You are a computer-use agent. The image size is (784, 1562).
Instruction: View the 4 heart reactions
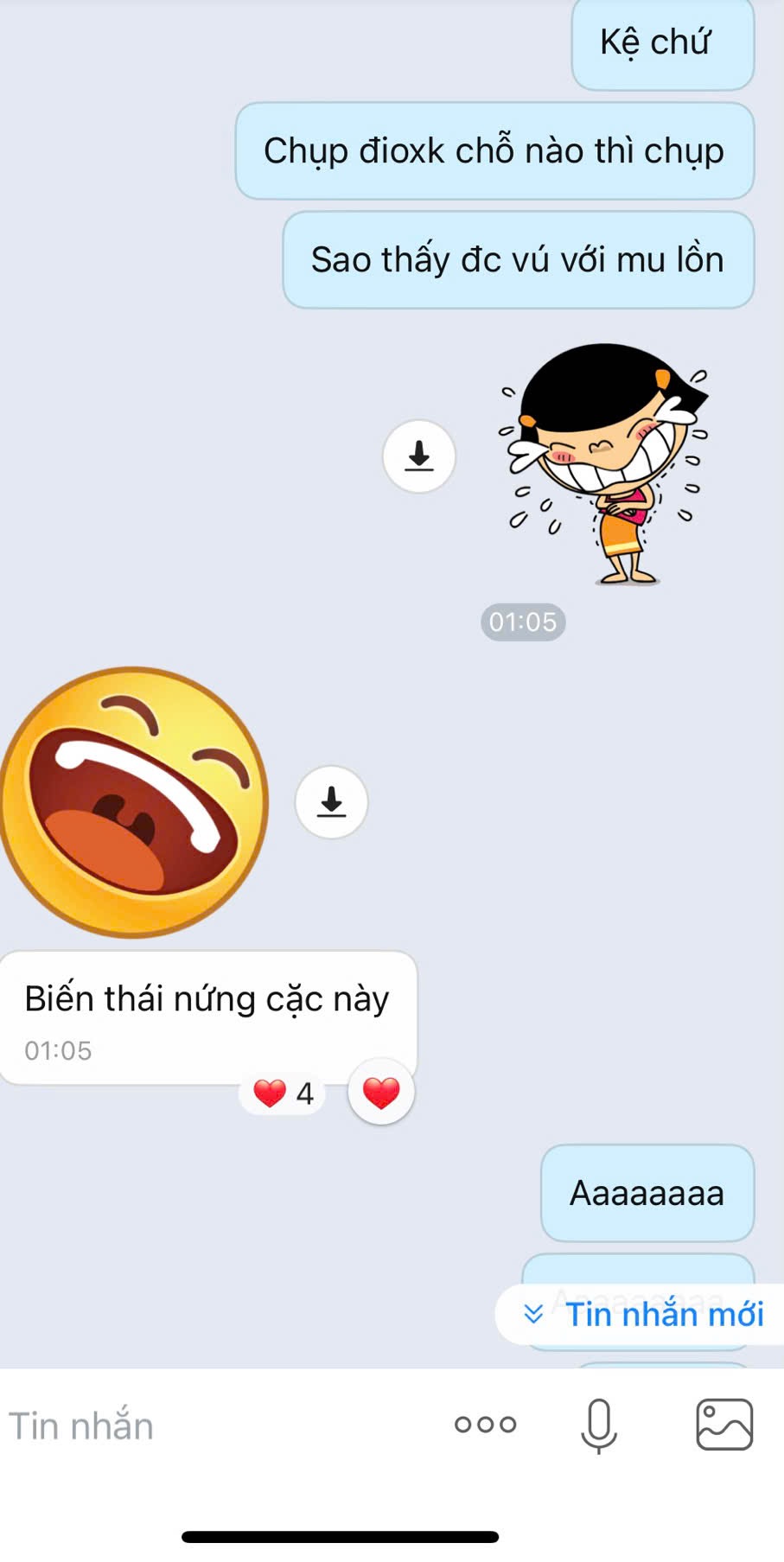(x=283, y=1093)
